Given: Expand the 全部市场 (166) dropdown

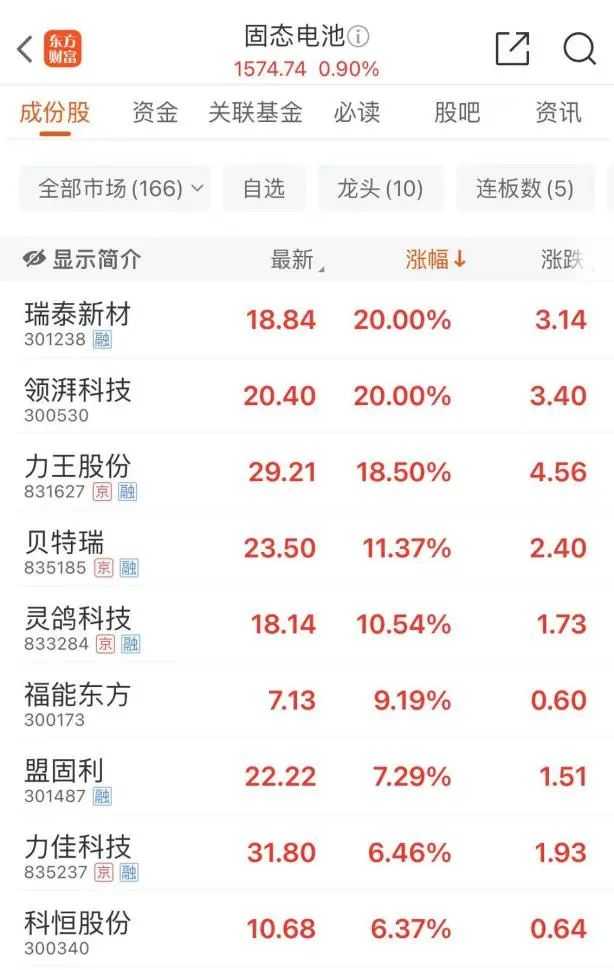Looking at the screenshot, I should click(x=116, y=188).
